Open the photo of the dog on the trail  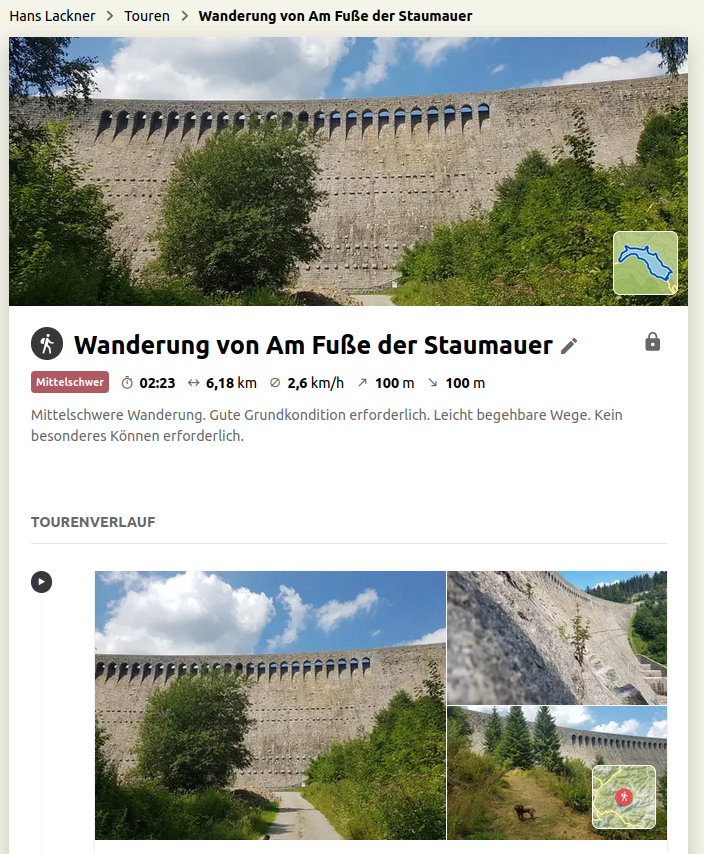515,775
